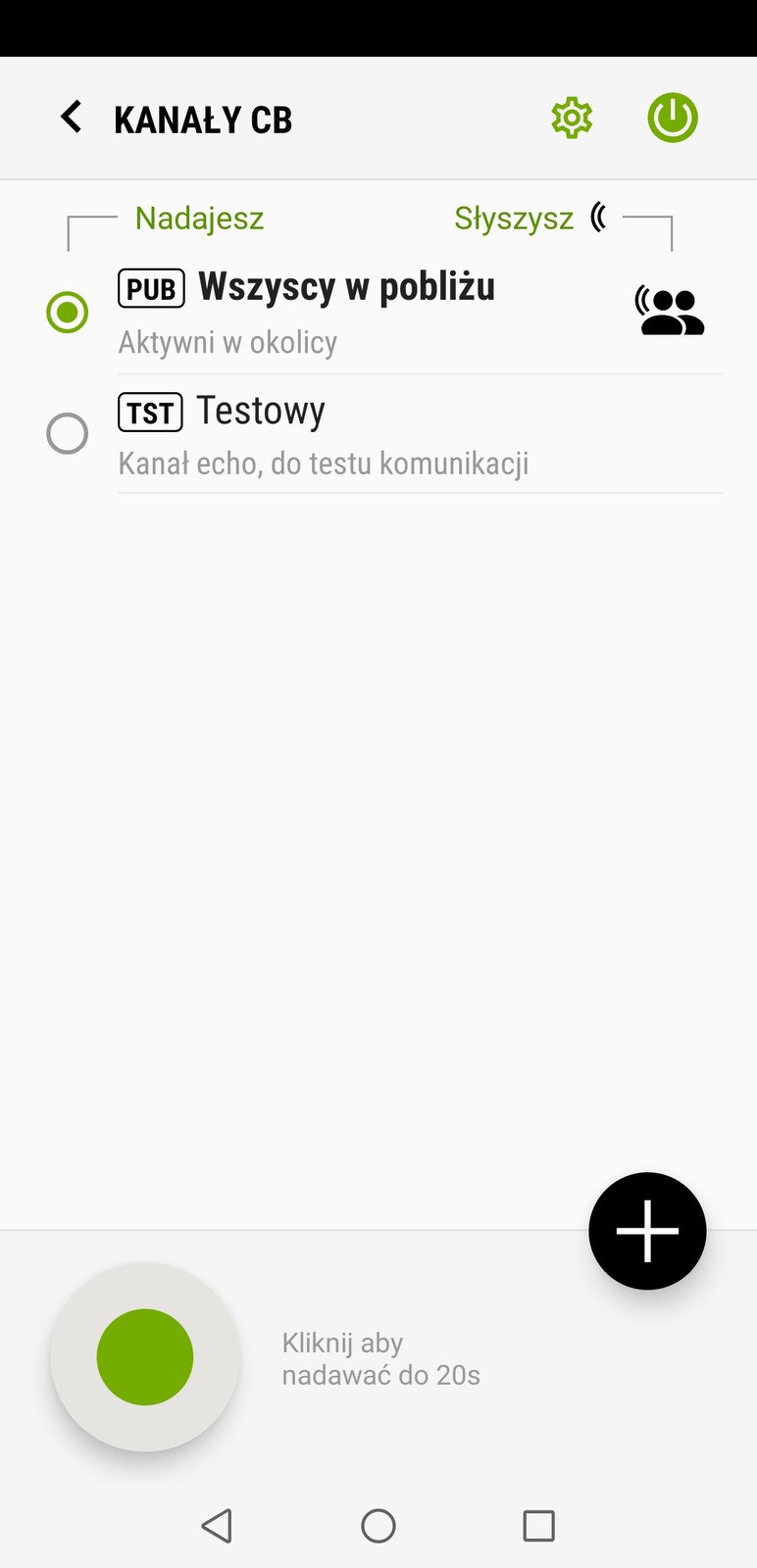Tap the Słyszysz sound wave icon
The image size is (757, 1568).
coord(599,218)
